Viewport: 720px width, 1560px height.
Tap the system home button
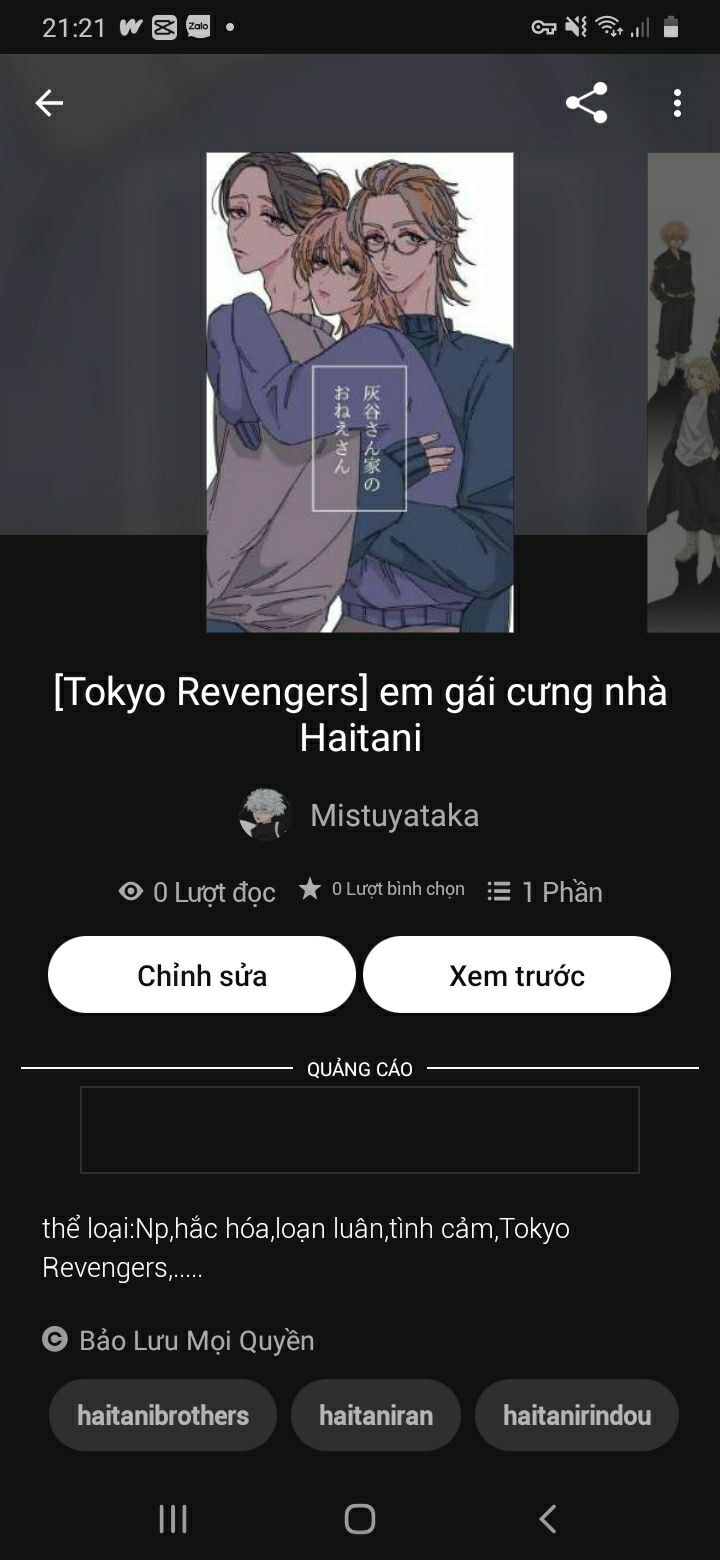(360, 1519)
